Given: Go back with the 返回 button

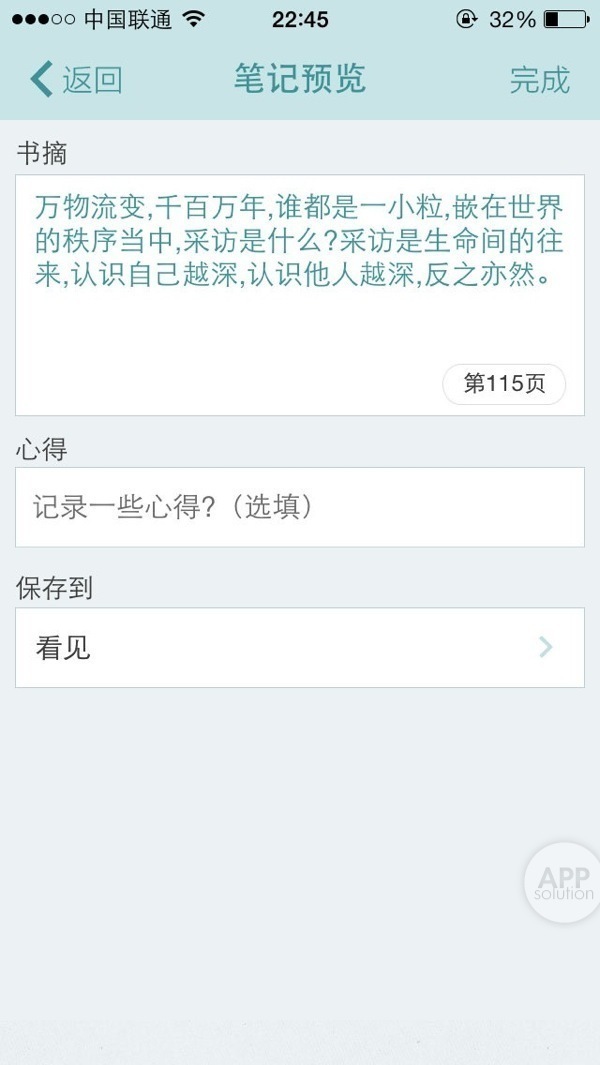Looking at the screenshot, I should click(x=77, y=80).
